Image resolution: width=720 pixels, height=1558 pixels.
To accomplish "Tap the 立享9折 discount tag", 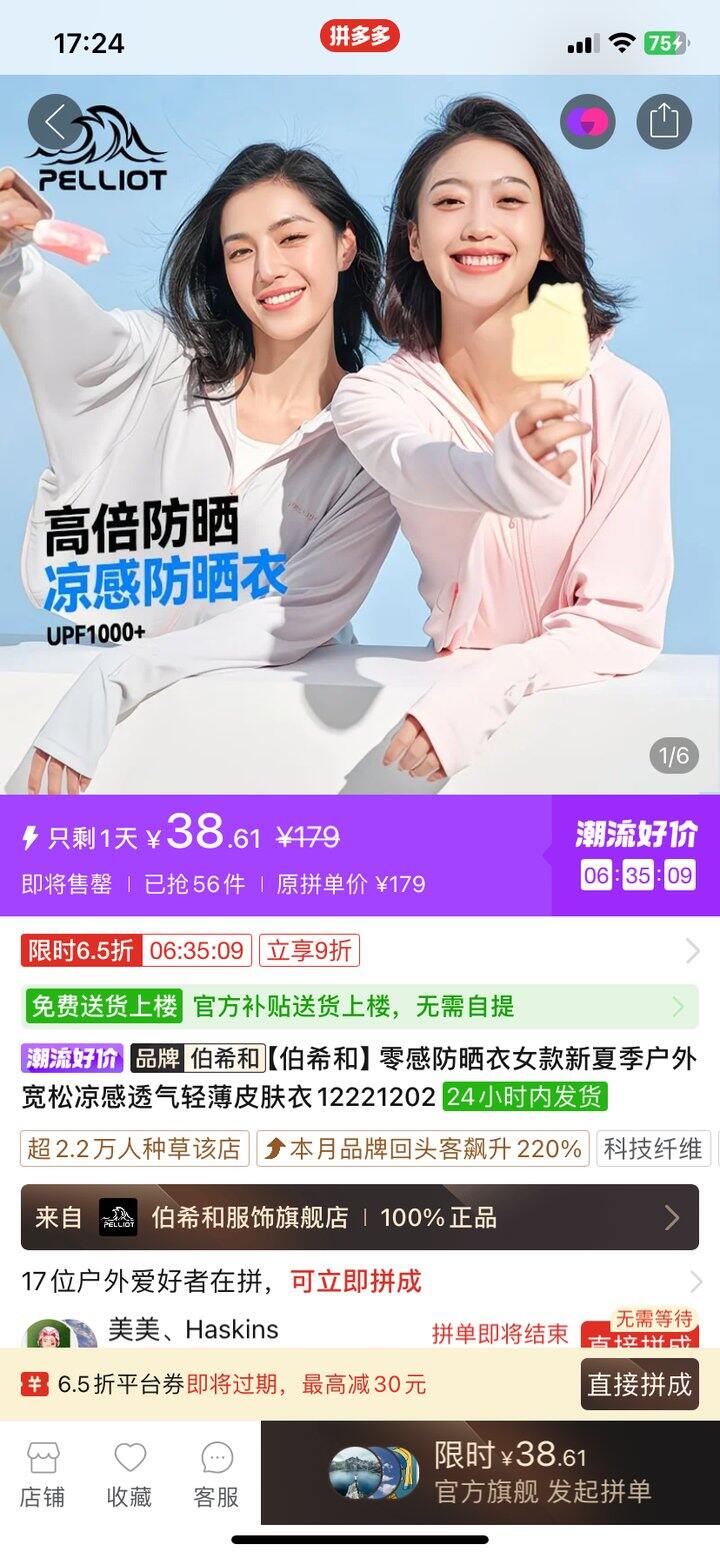I will 309,950.
